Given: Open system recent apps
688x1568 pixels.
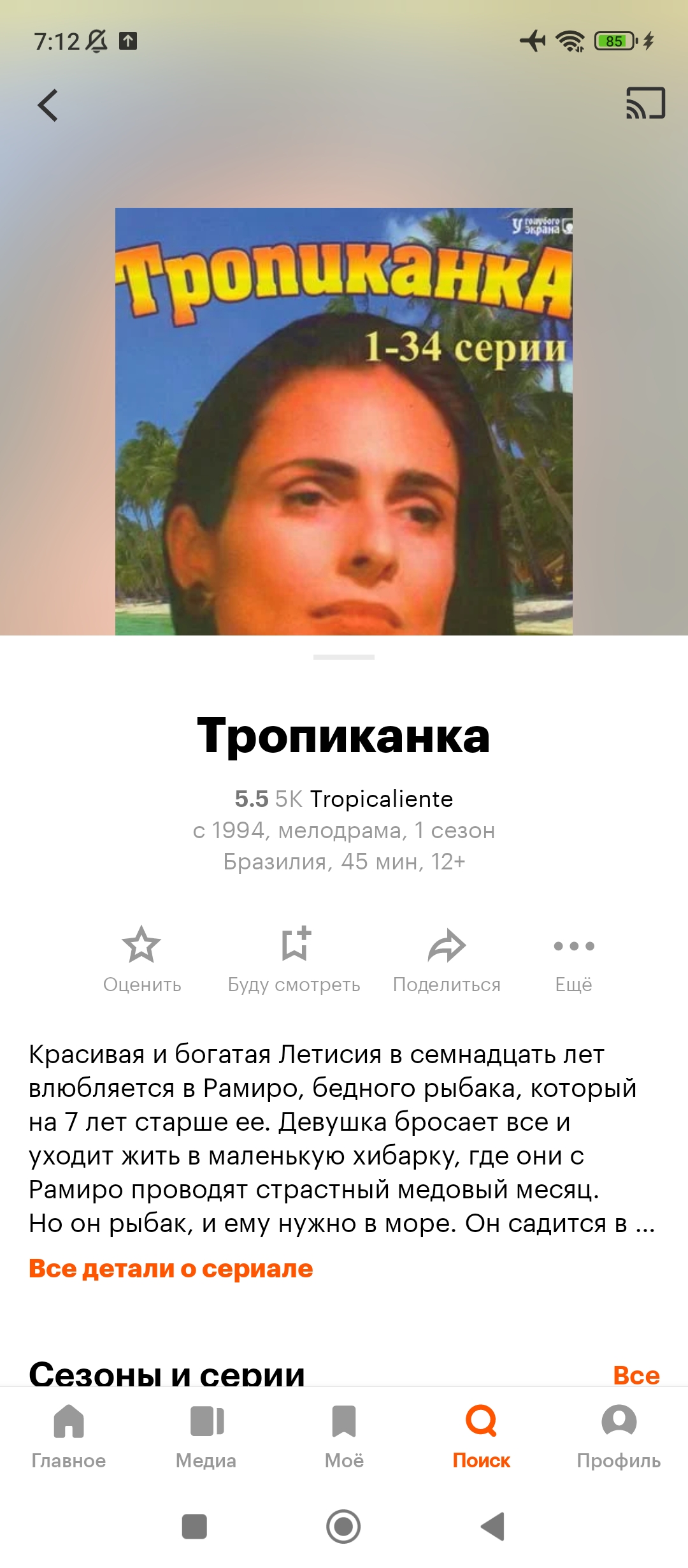Looking at the screenshot, I should coord(194,1527).
